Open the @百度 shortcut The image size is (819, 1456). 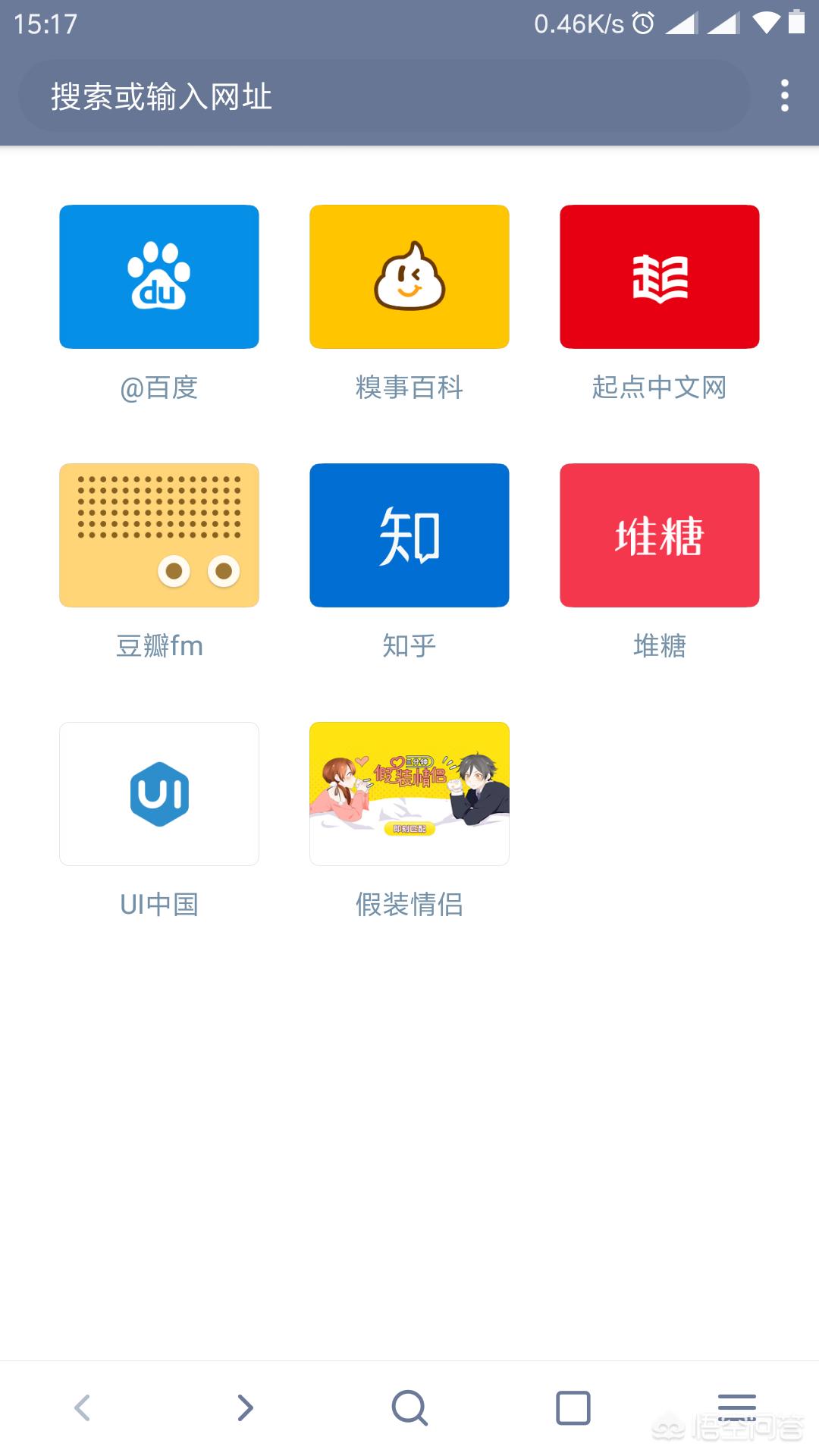click(159, 277)
